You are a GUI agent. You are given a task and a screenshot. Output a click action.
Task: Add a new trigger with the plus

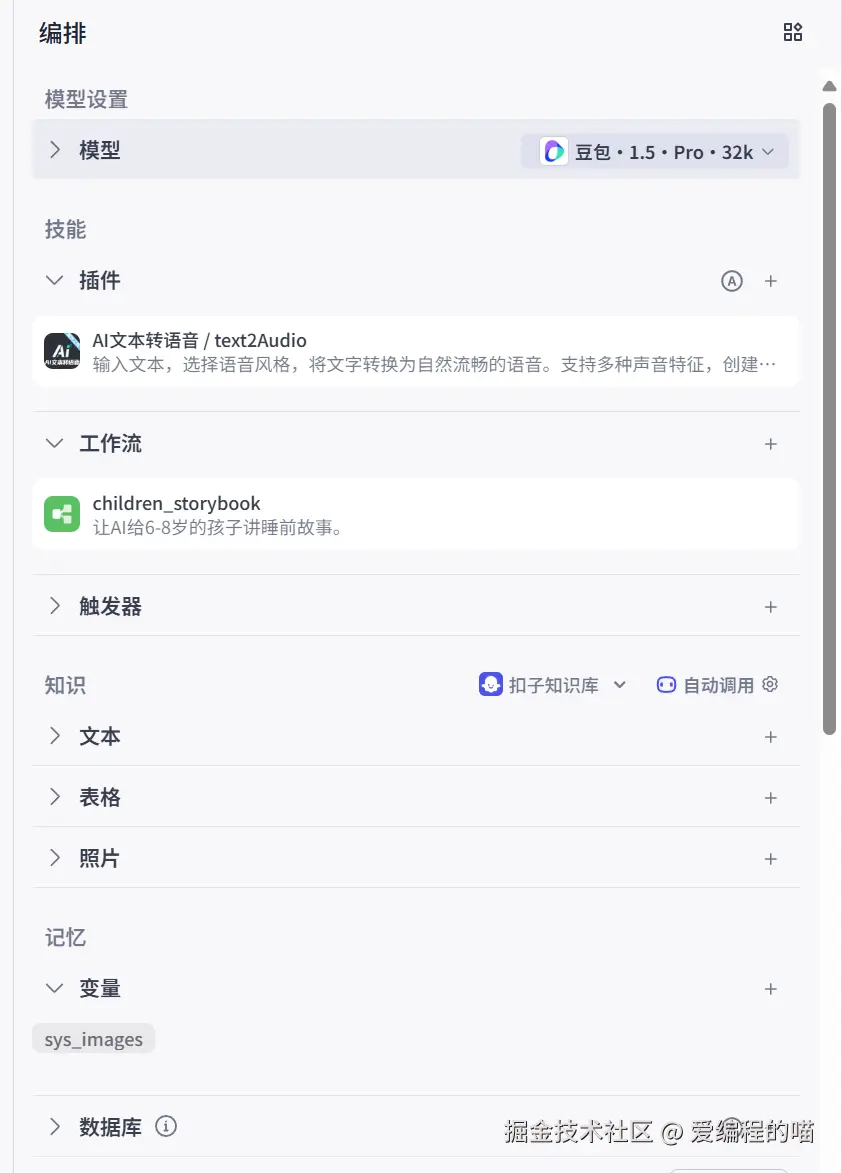(x=770, y=607)
